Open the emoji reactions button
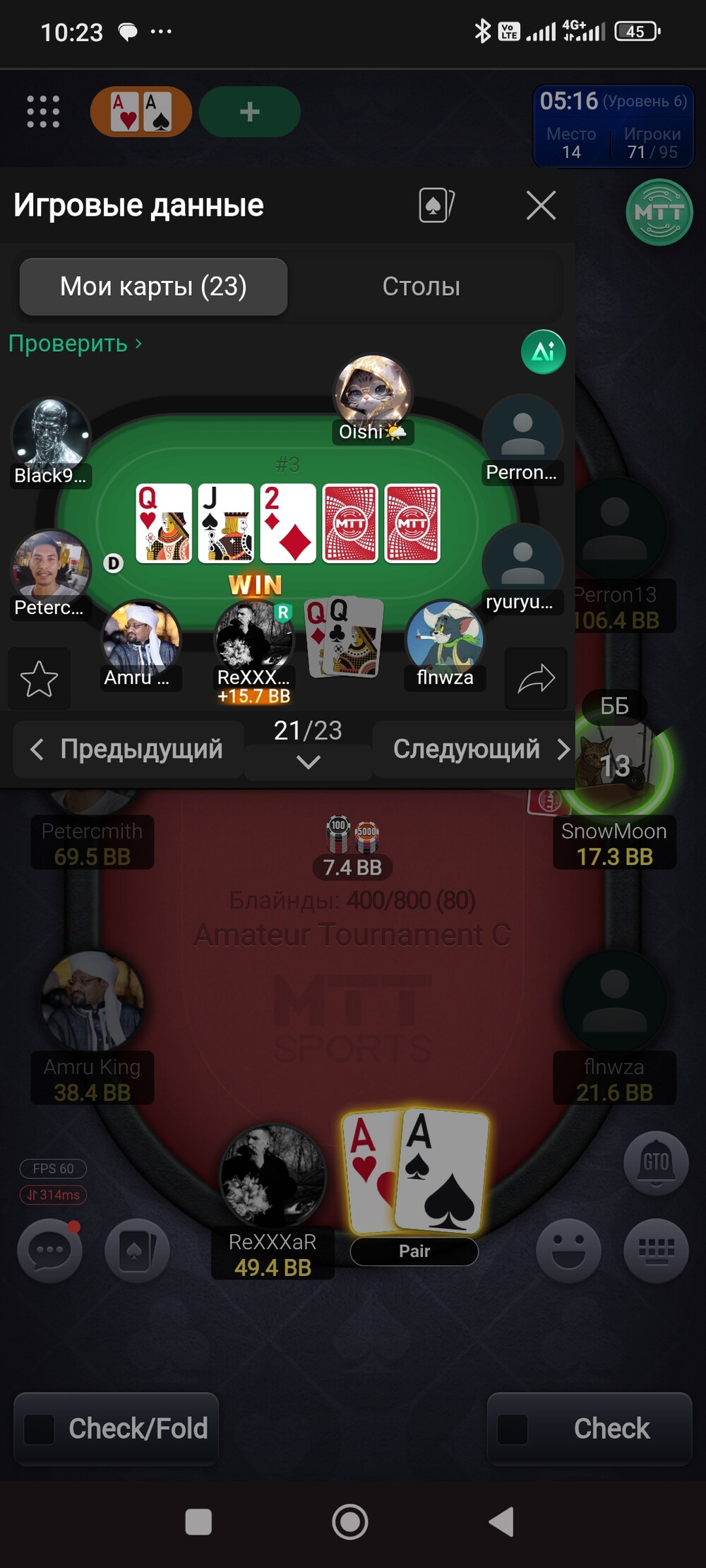This screenshot has width=706, height=1568. pos(568,1250)
